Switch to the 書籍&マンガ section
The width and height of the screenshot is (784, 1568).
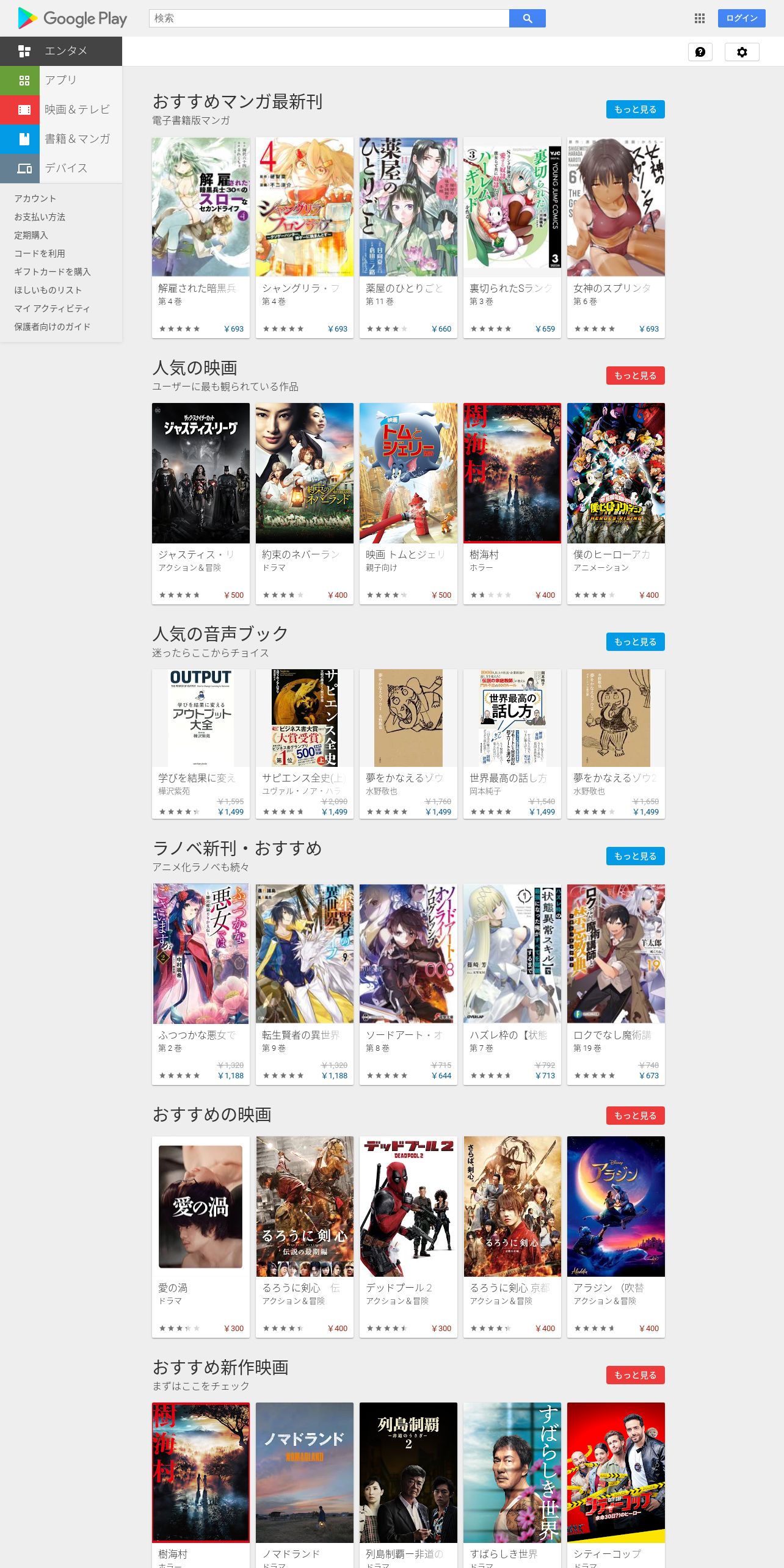(61, 139)
